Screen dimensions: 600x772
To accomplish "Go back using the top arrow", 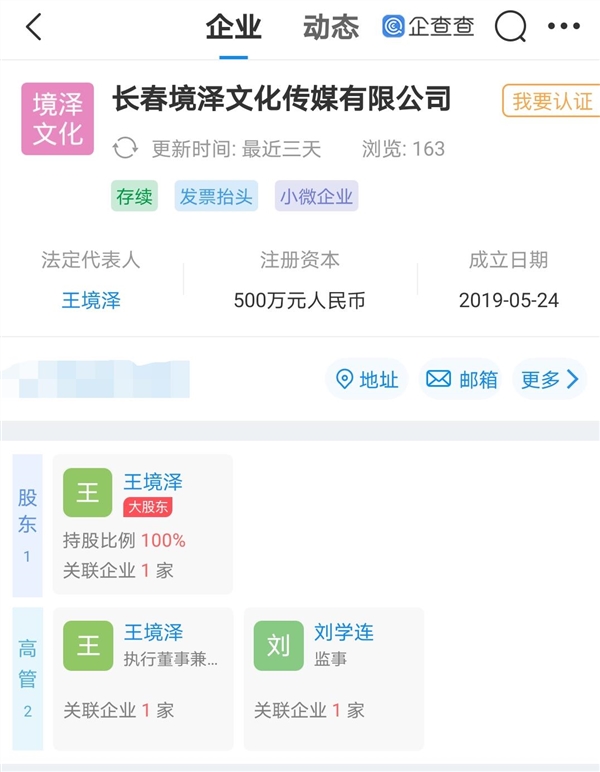I will point(34,27).
